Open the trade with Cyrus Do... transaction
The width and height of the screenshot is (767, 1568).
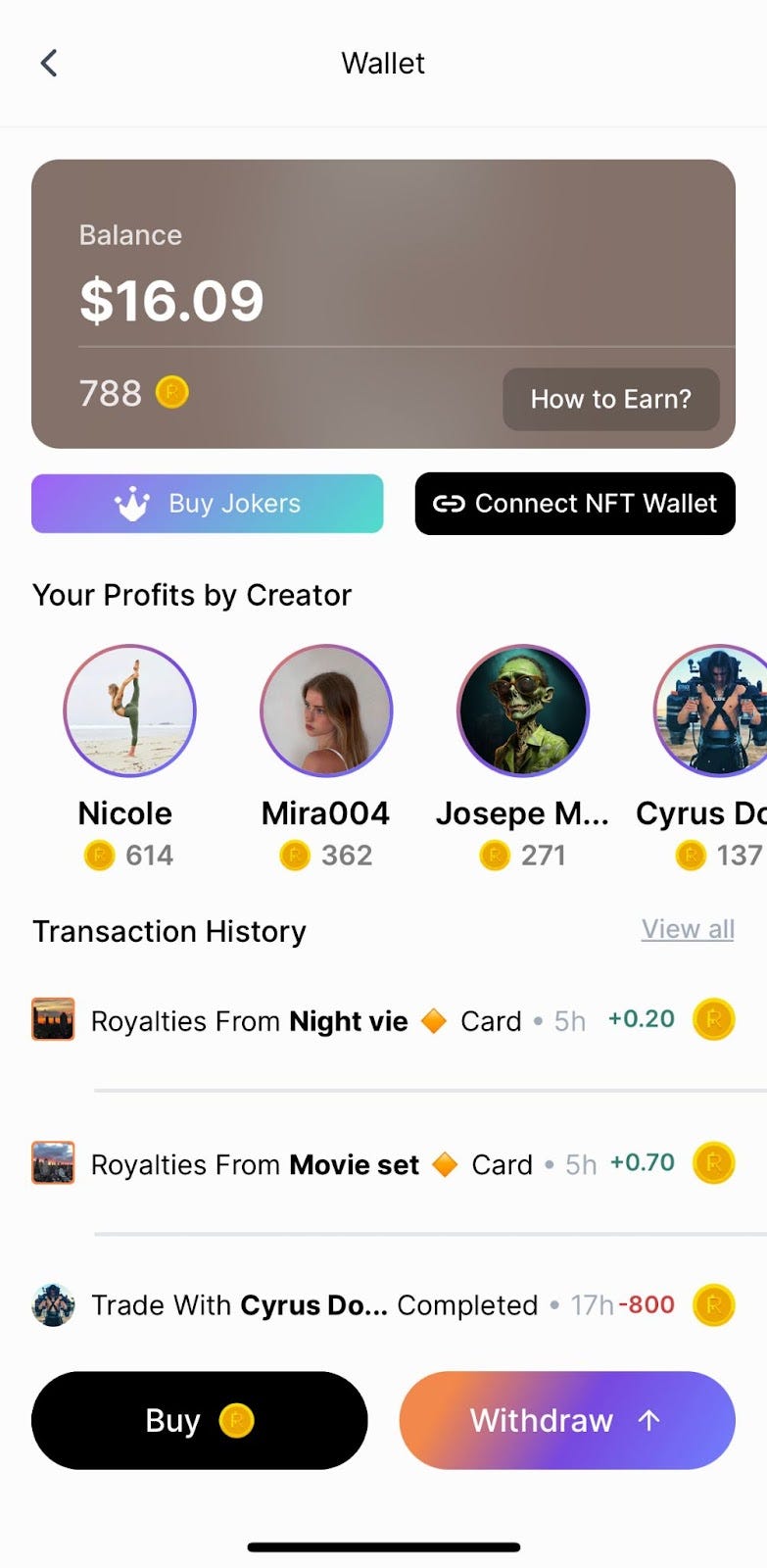click(382, 1305)
